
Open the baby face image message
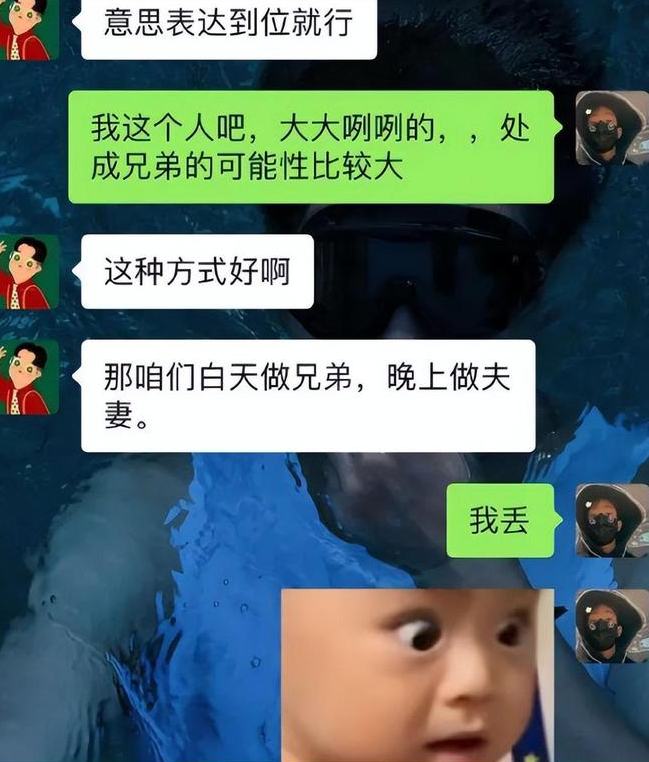click(417, 675)
